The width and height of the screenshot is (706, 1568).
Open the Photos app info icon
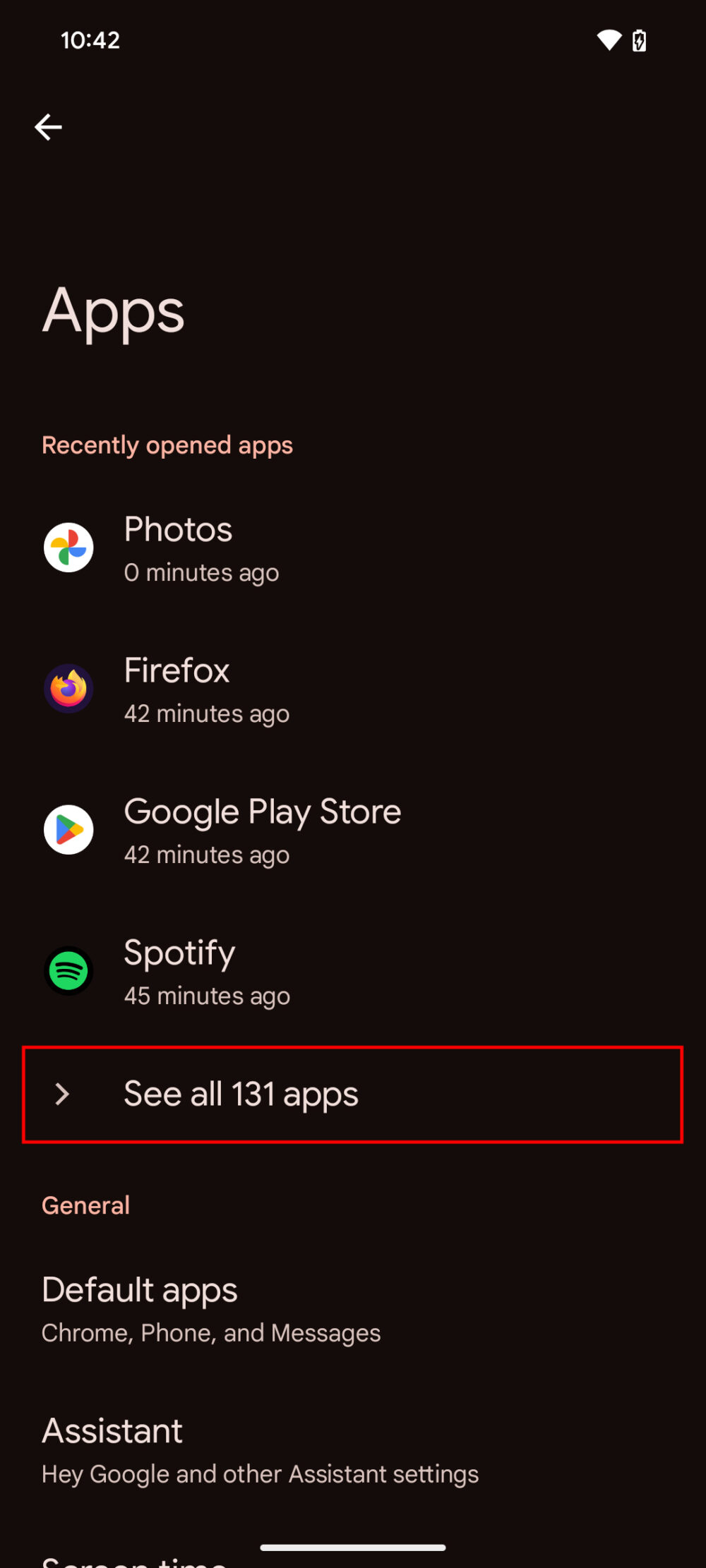point(68,548)
